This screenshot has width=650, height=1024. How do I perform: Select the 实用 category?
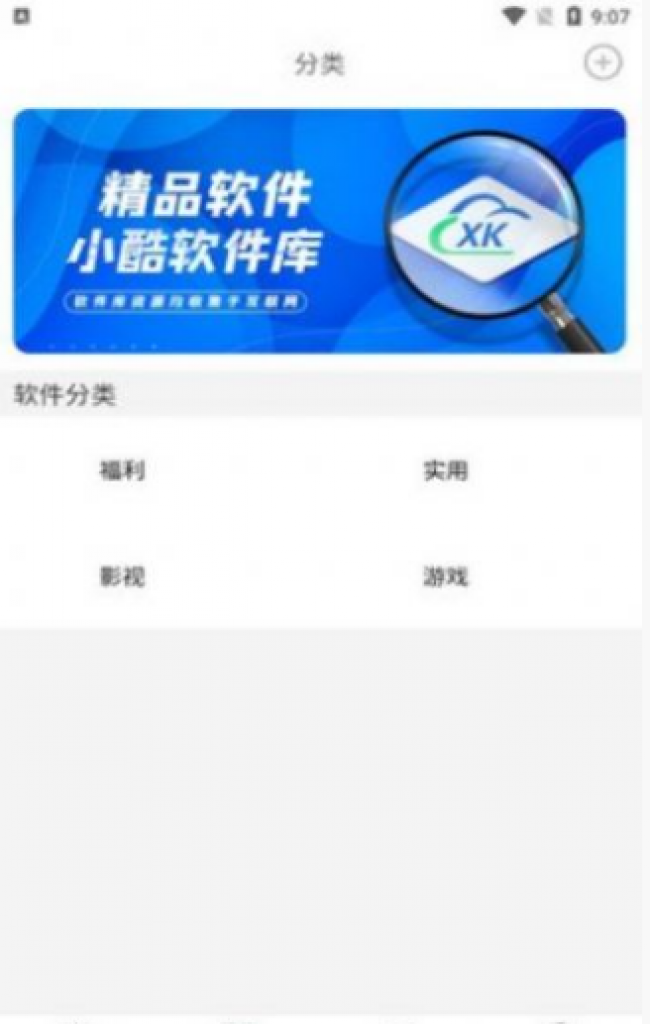445,471
